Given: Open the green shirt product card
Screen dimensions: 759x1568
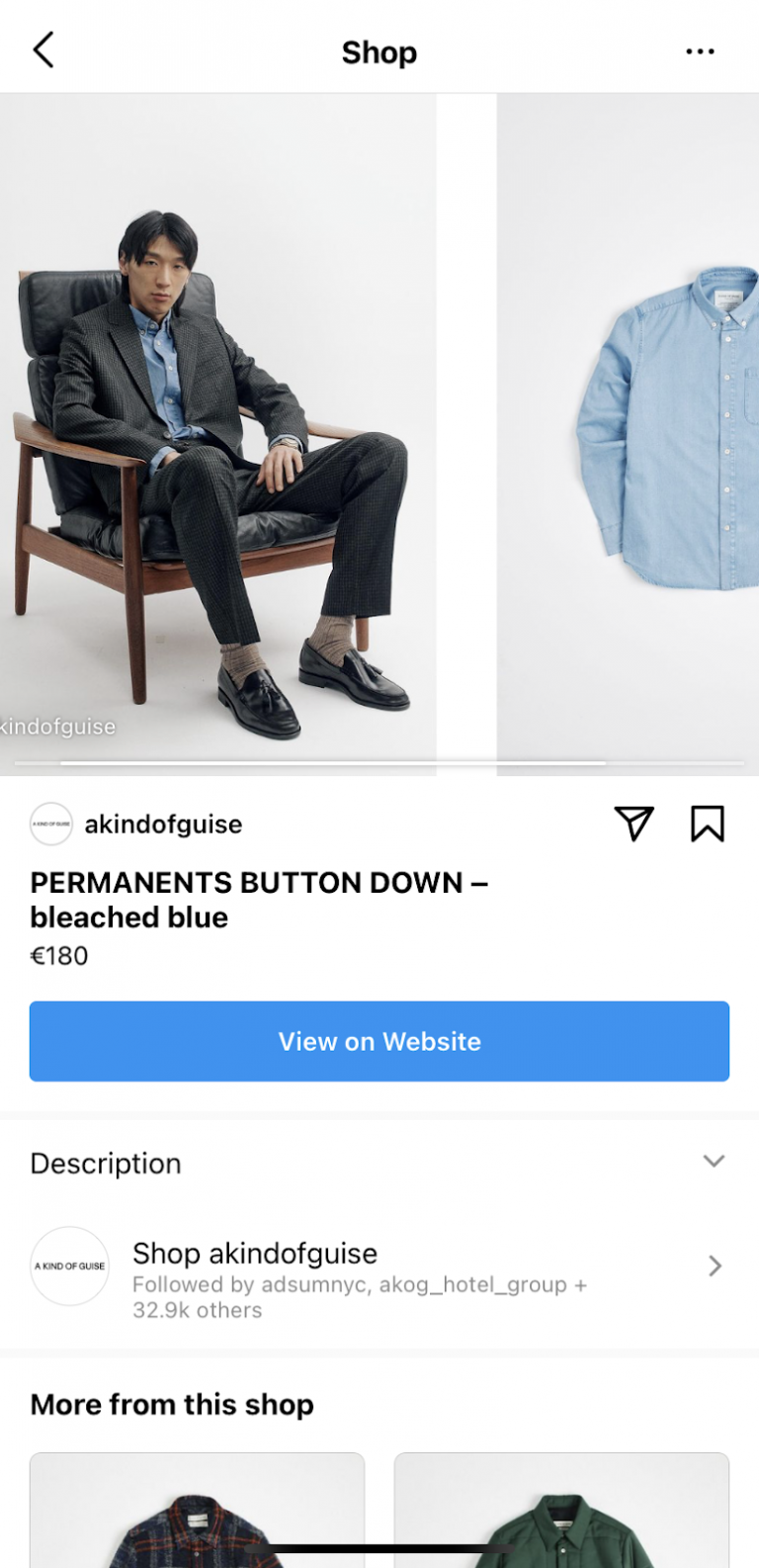Looking at the screenshot, I should 561,1510.
